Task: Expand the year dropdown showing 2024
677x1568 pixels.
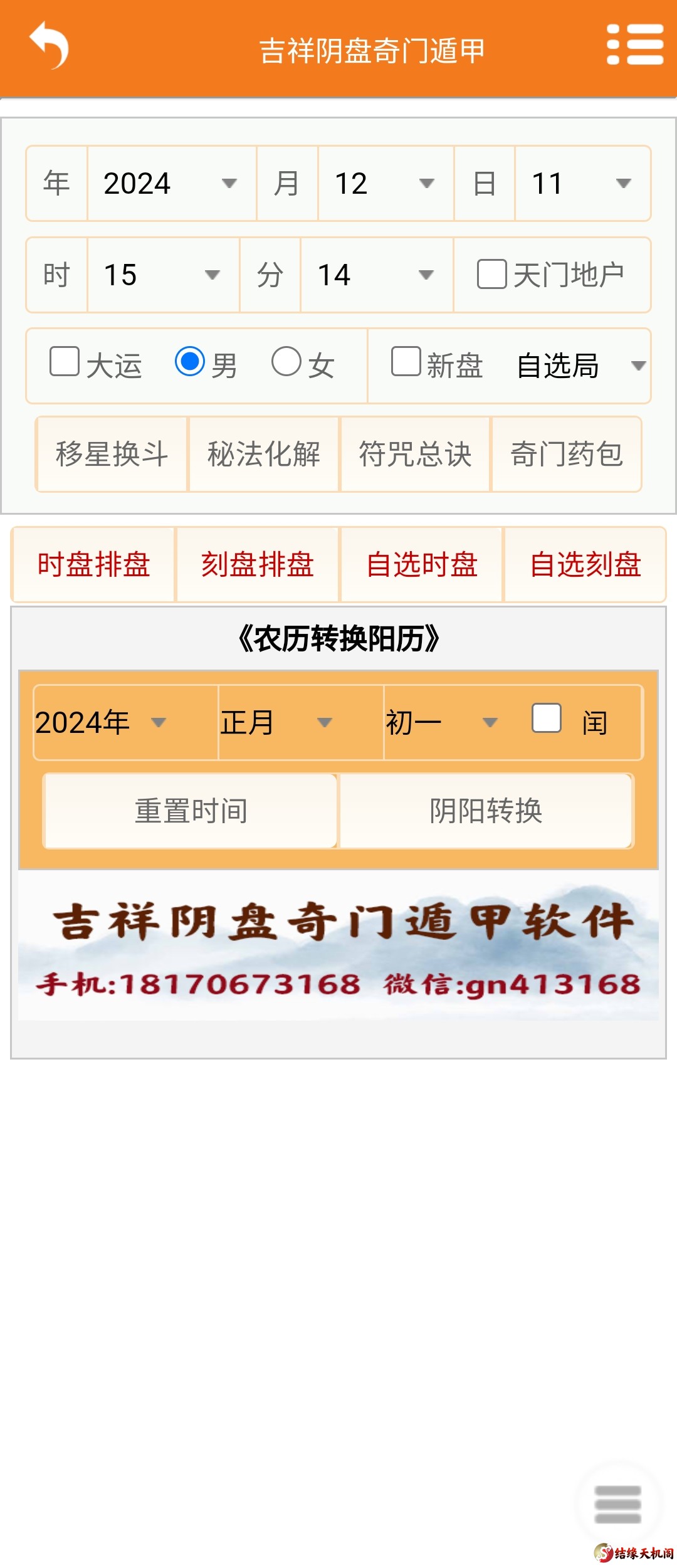Action: click(x=171, y=184)
